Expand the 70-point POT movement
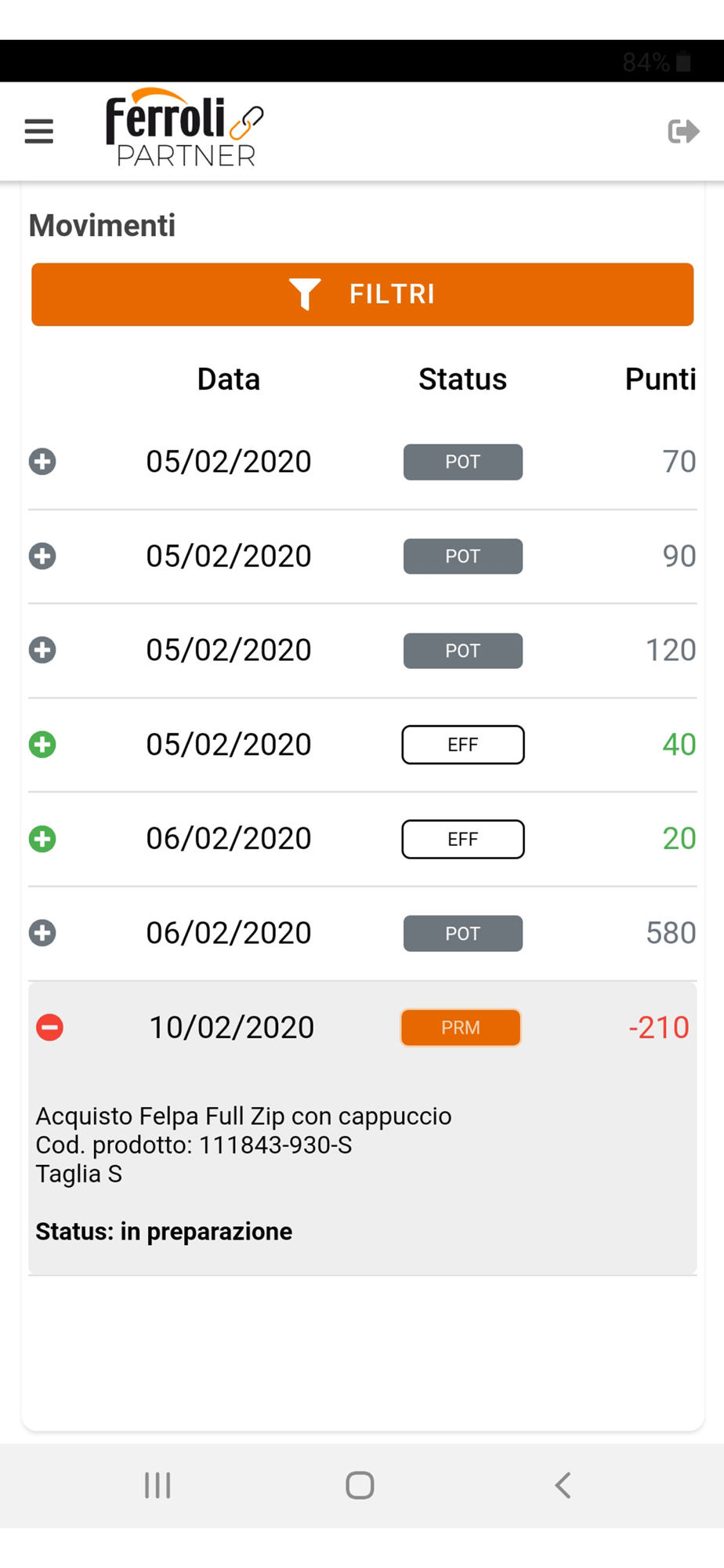The height and width of the screenshot is (1568, 724). click(42, 462)
